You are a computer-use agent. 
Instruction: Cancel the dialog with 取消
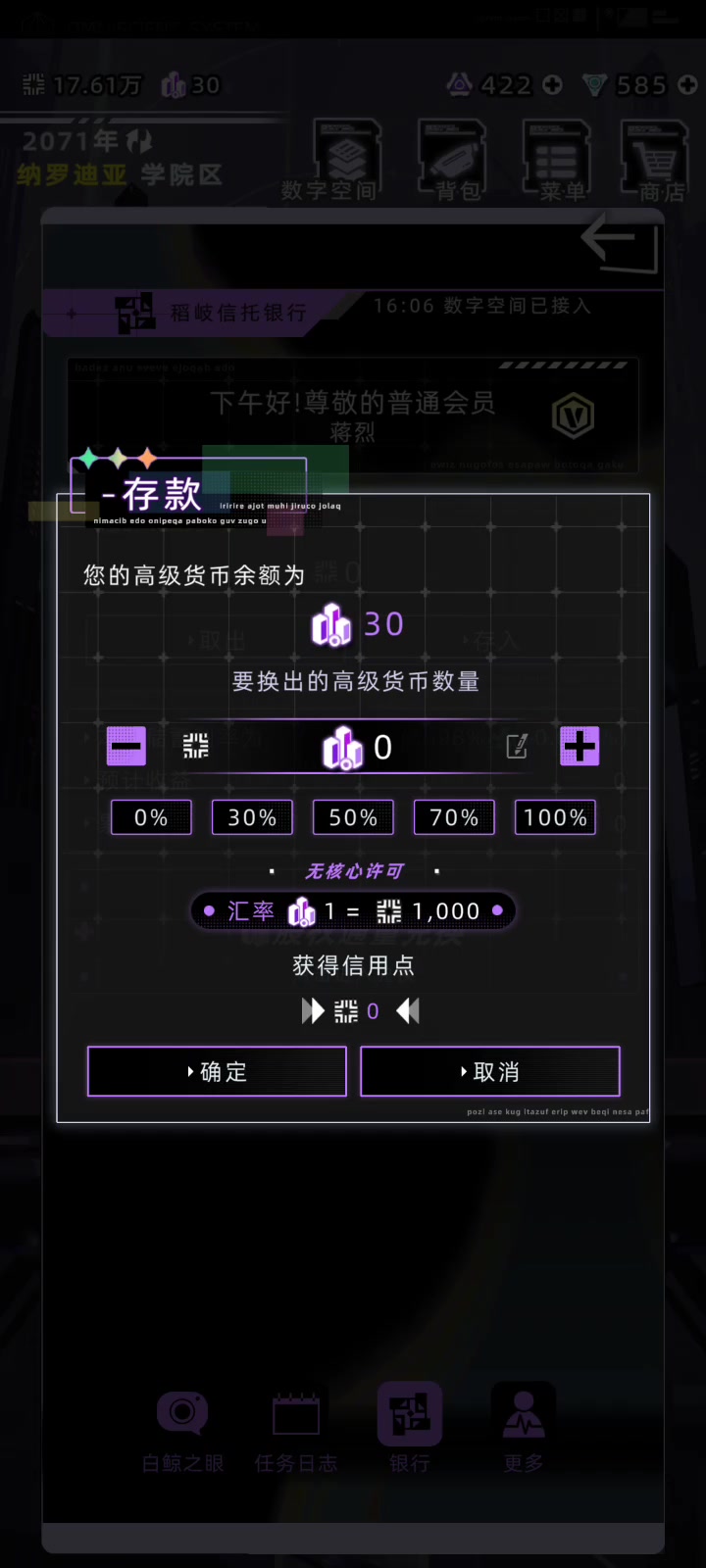pyautogui.click(x=490, y=1071)
